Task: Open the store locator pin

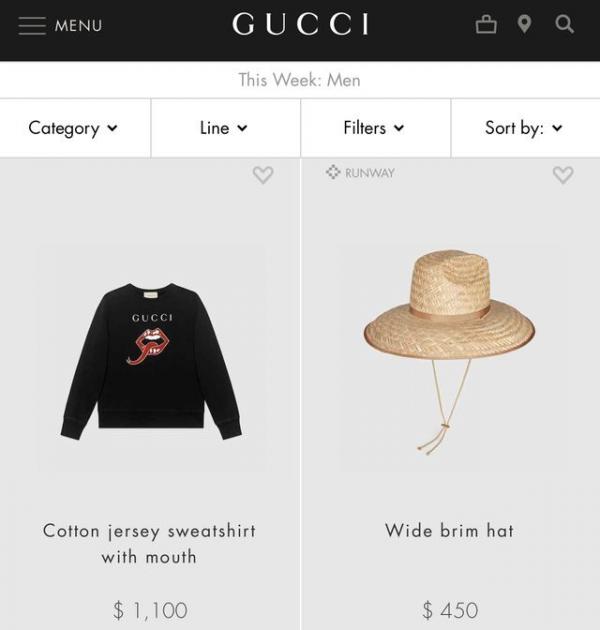Action: [524, 24]
